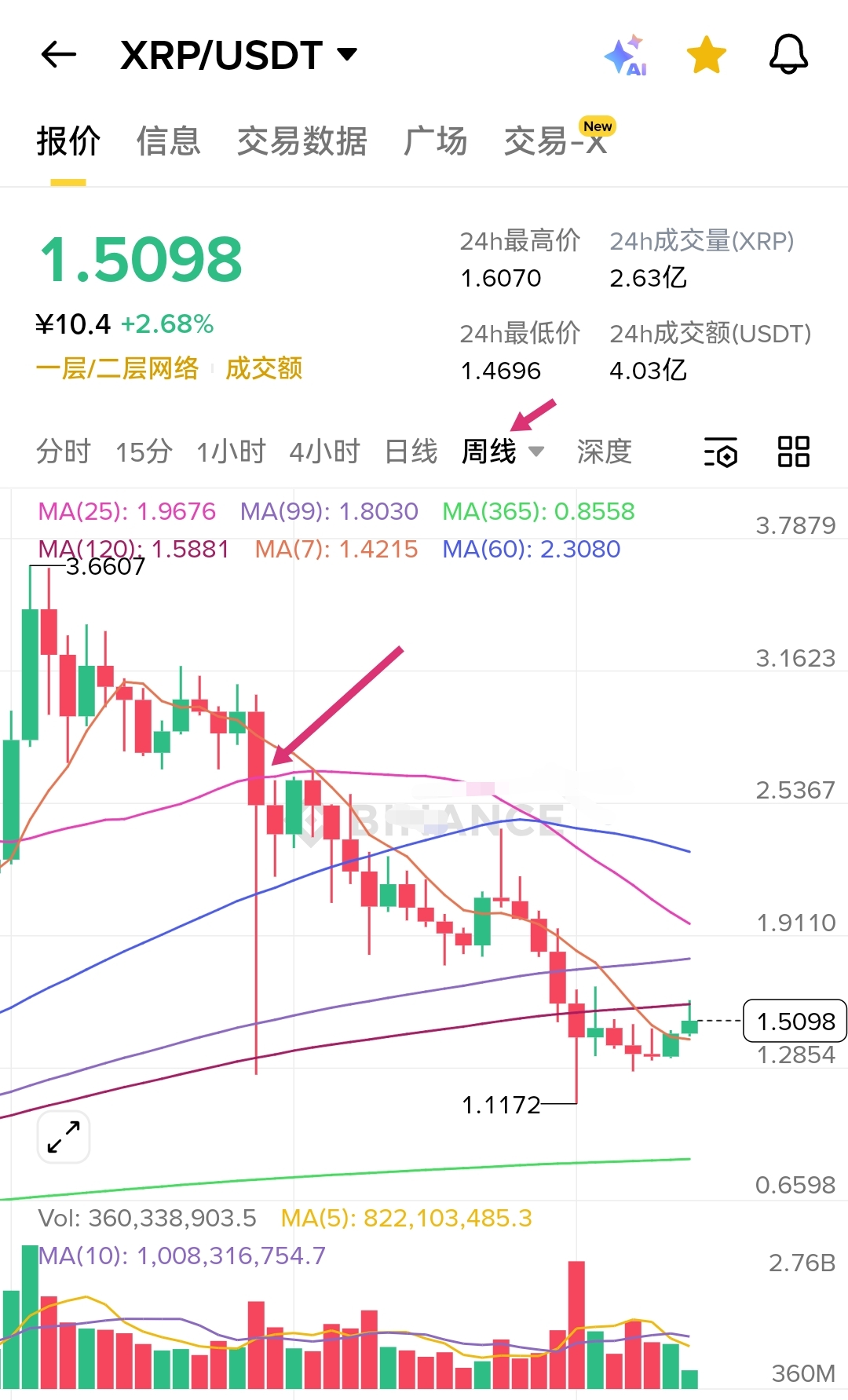Select the 分时 chart interval

(x=64, y=451)
